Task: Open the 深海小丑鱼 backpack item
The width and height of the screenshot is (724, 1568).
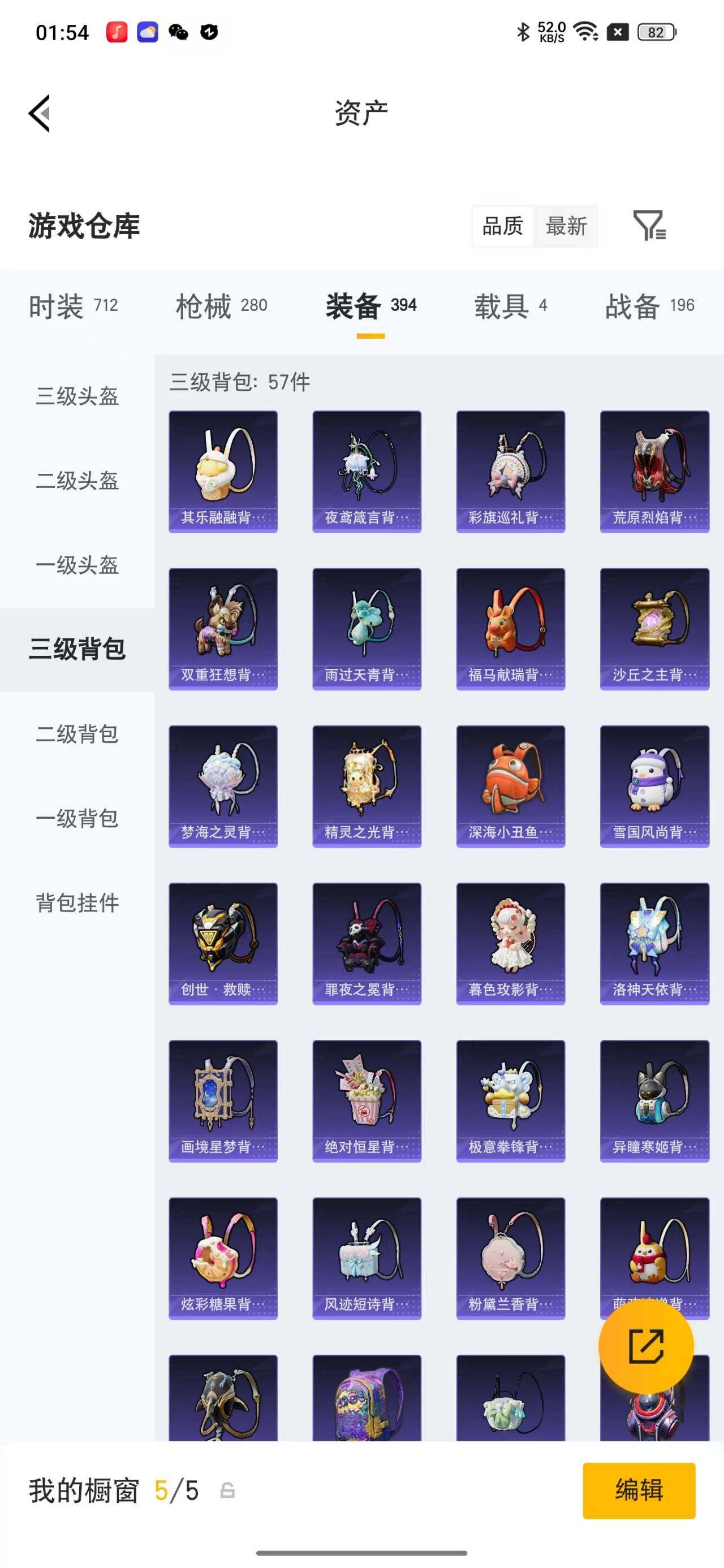Action: pos(511,787)
